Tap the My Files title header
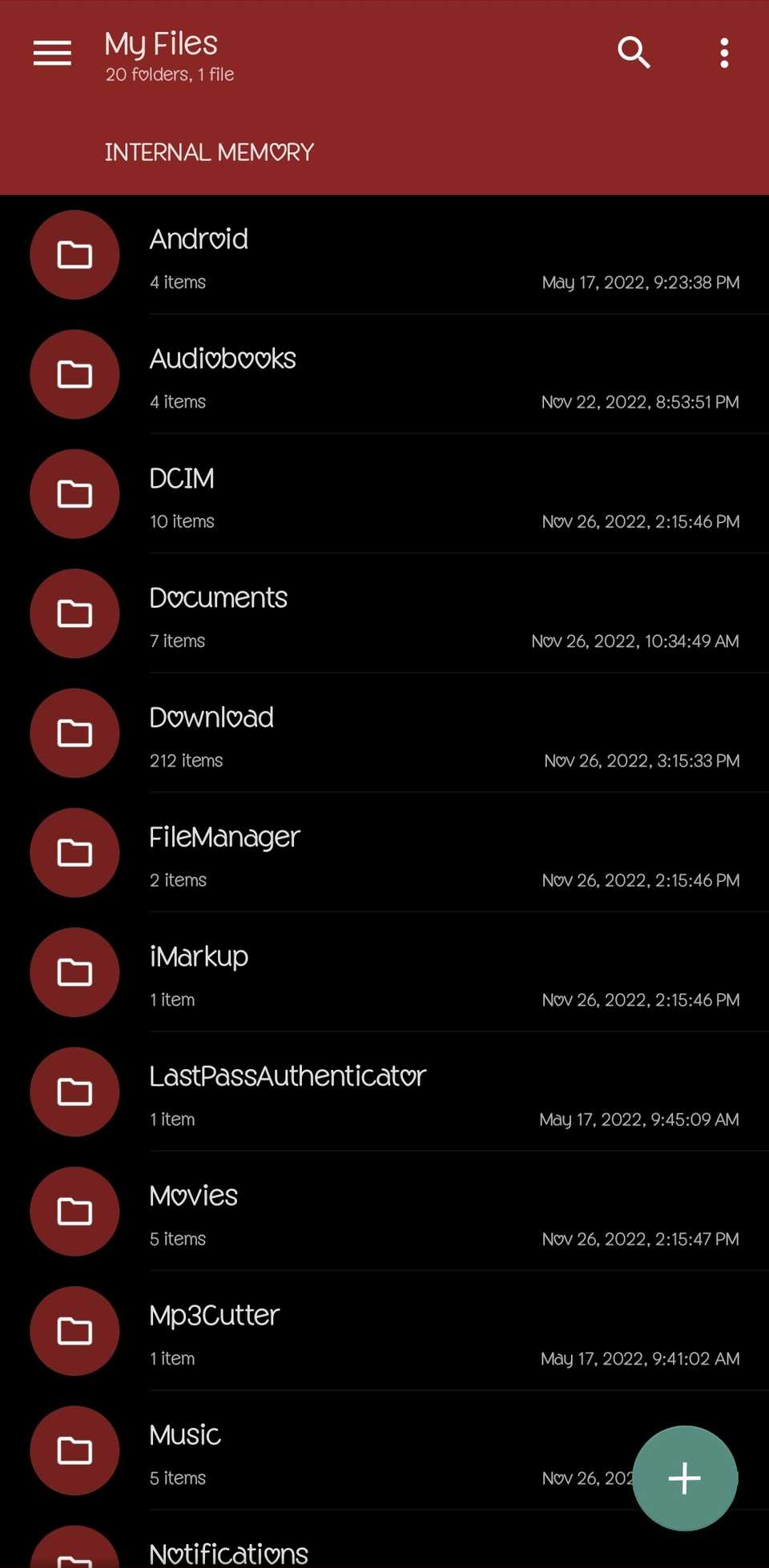769x1568 pixels. [x=161, y=42]
